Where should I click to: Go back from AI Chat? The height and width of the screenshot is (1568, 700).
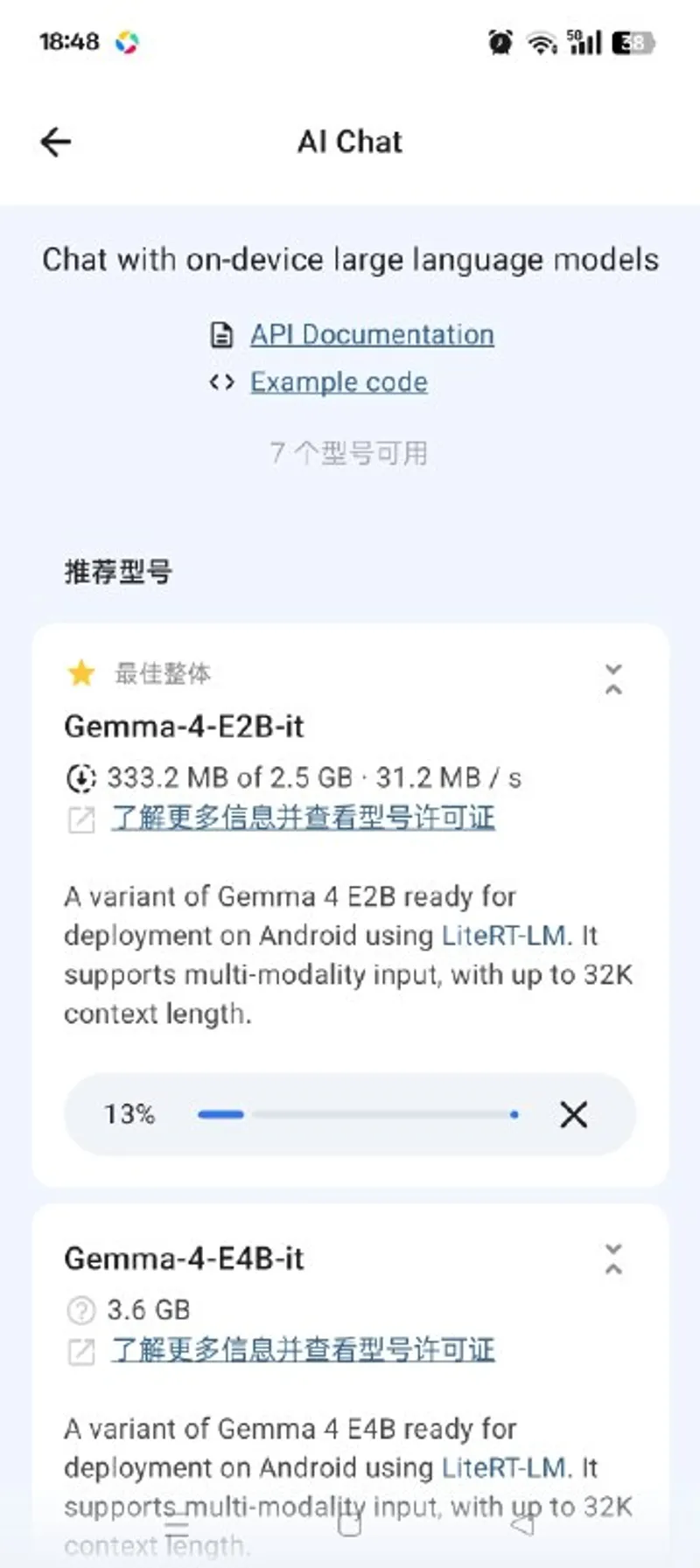56,142
